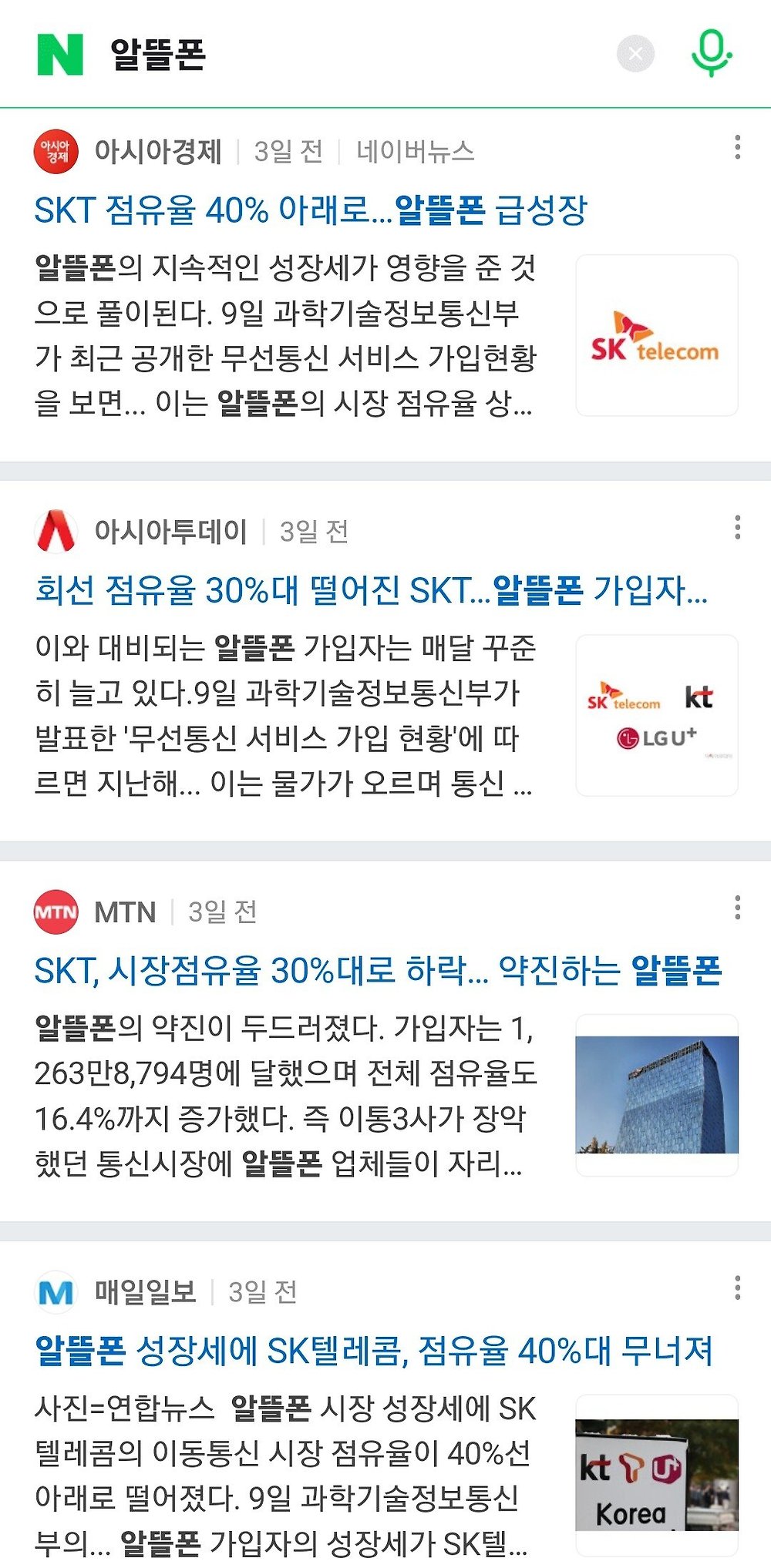
Task: Open the kt Korea thumbnail of 매일일보 article
Action: pyautogui.click(x=657, y=1475)
